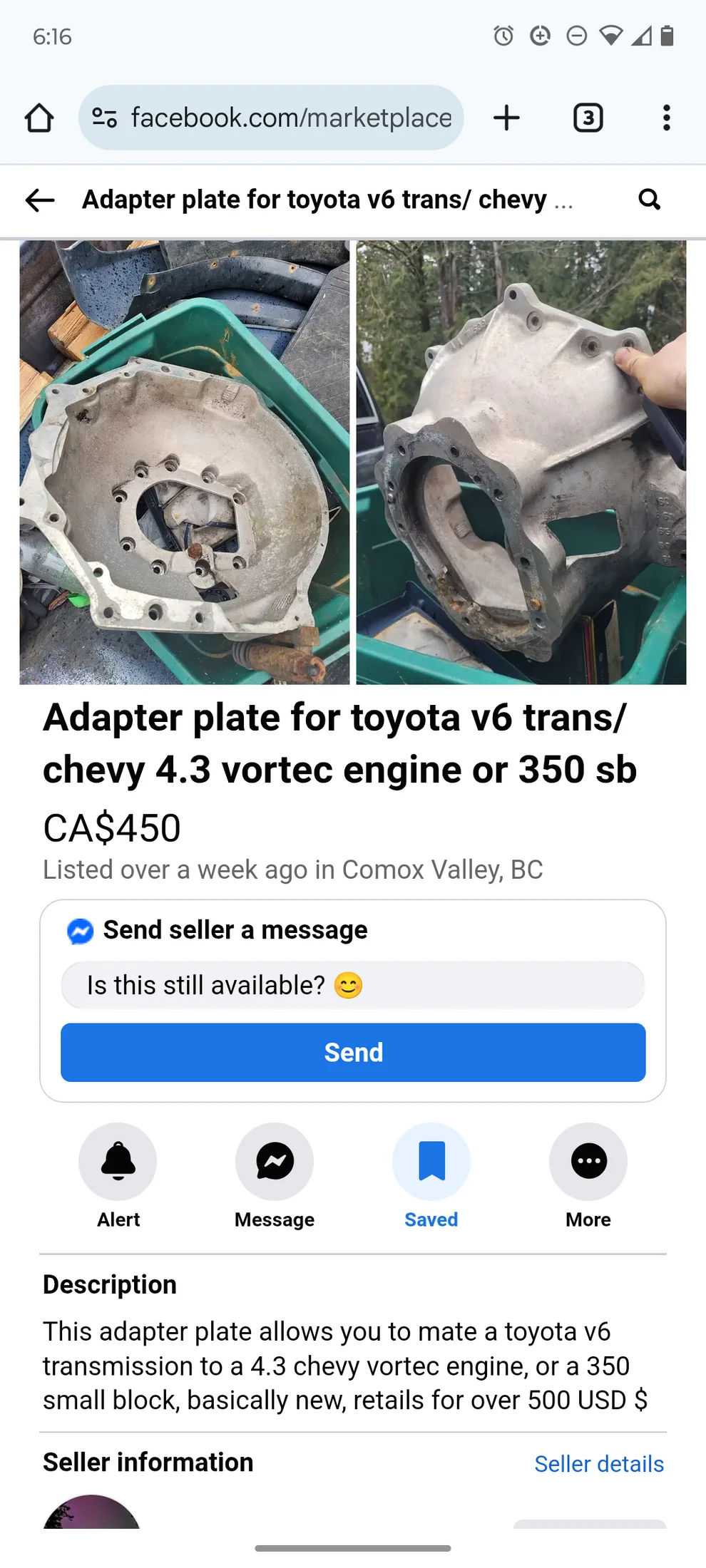The height and width of the screenshot is (1568, 706).
Task: Open the browser overflow menu
Action: (x=666, y=118)
